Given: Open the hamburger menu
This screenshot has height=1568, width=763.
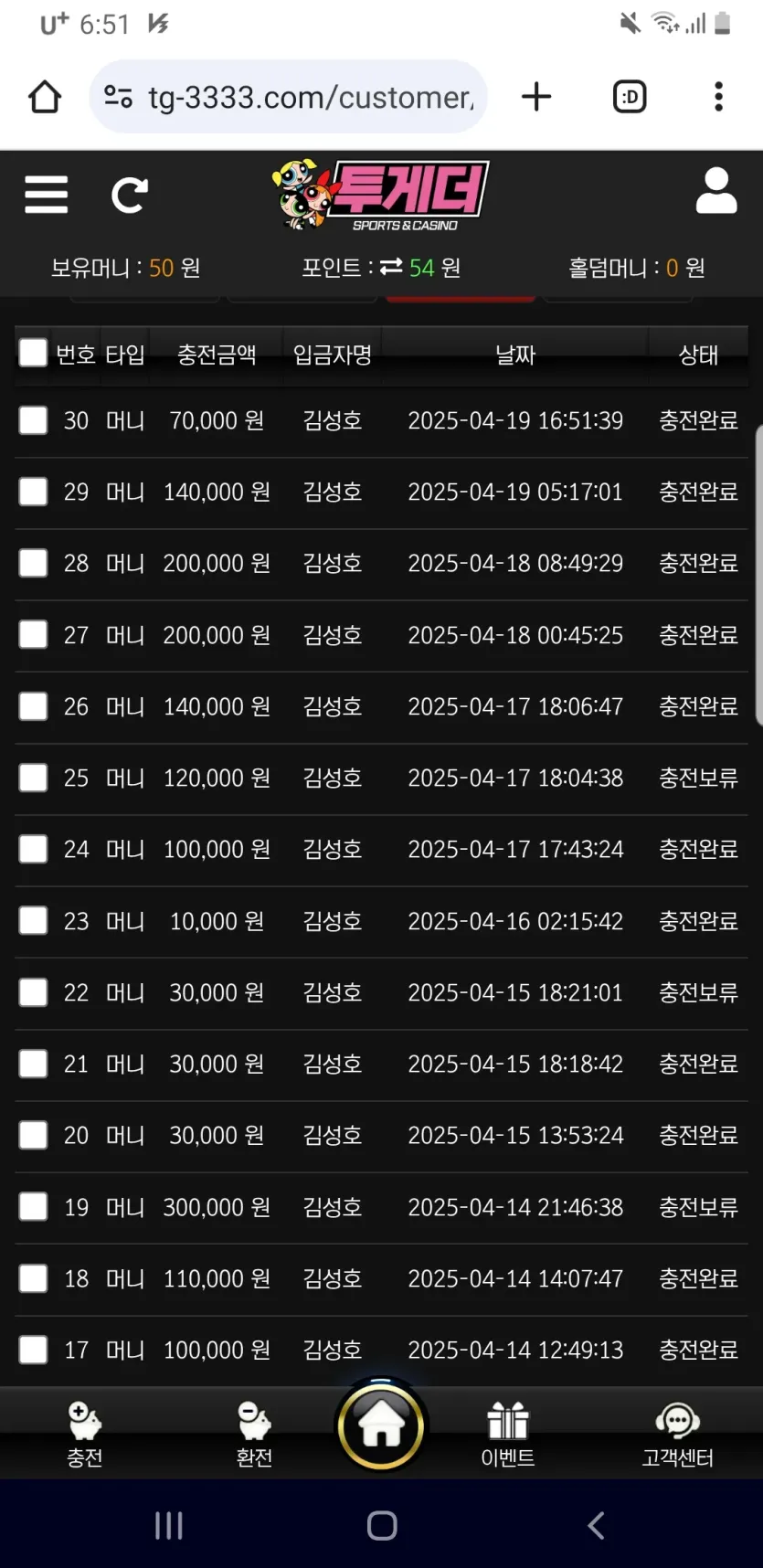Looking at the screenshot, I should (47, 195).
